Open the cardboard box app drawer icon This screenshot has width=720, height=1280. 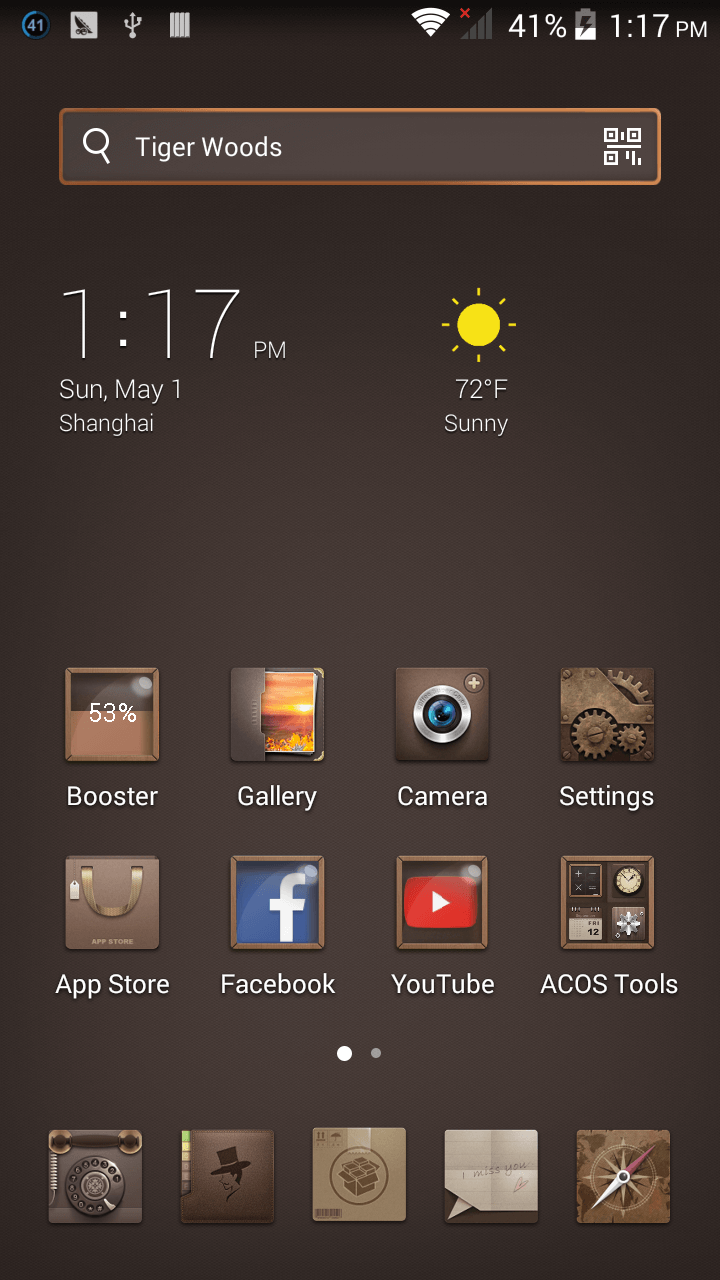point(359,1176)
